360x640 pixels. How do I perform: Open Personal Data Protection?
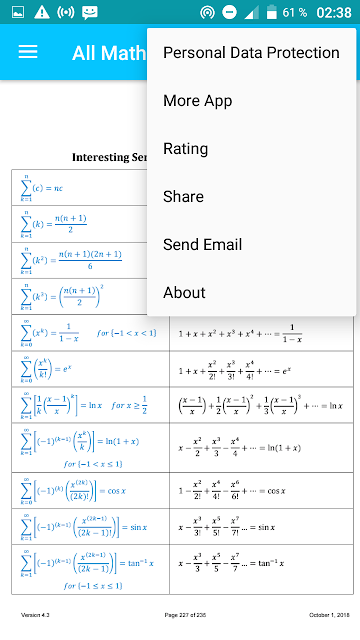point(251,53)
